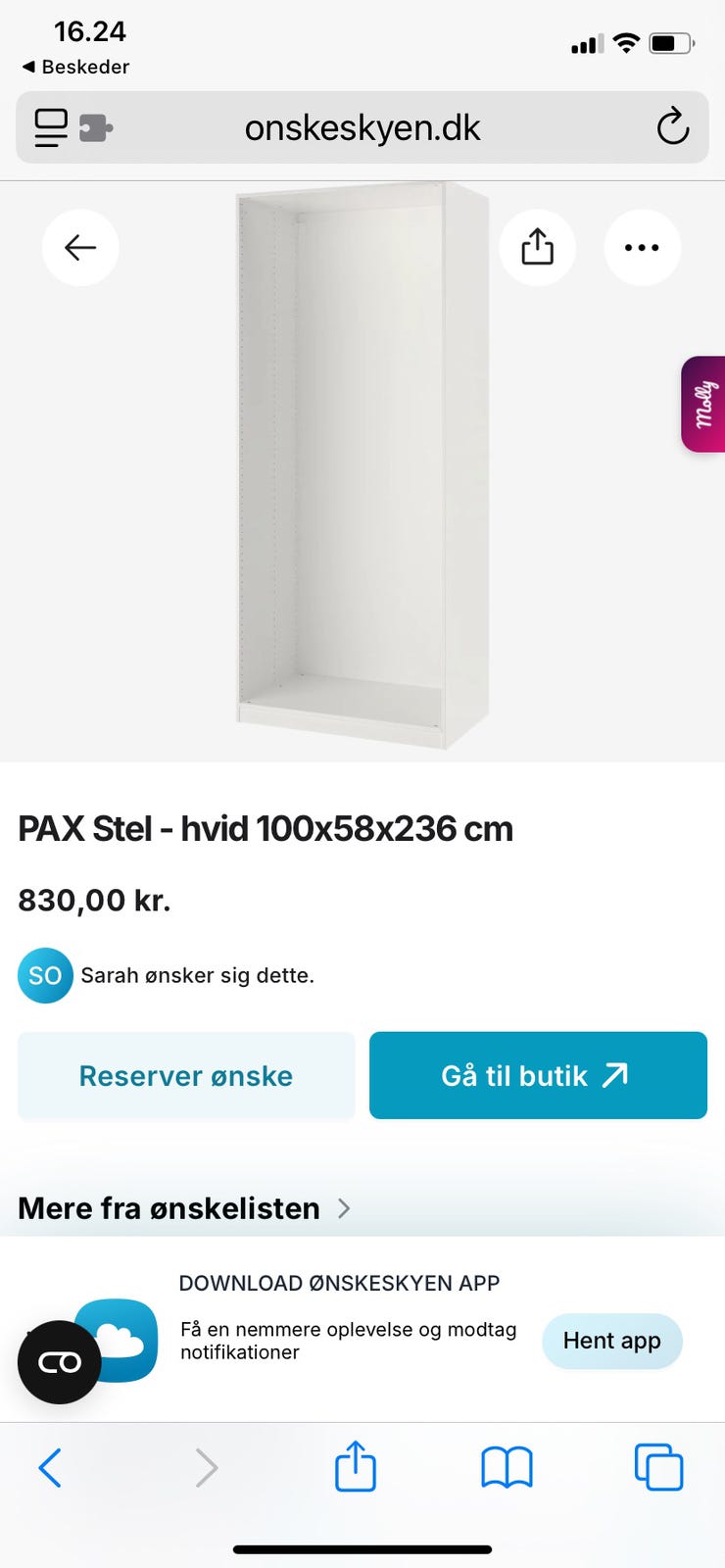The width and height of the screenshot is (725, 1568).
Task: View the PAX Stel product image
Action: coord(362,467)
